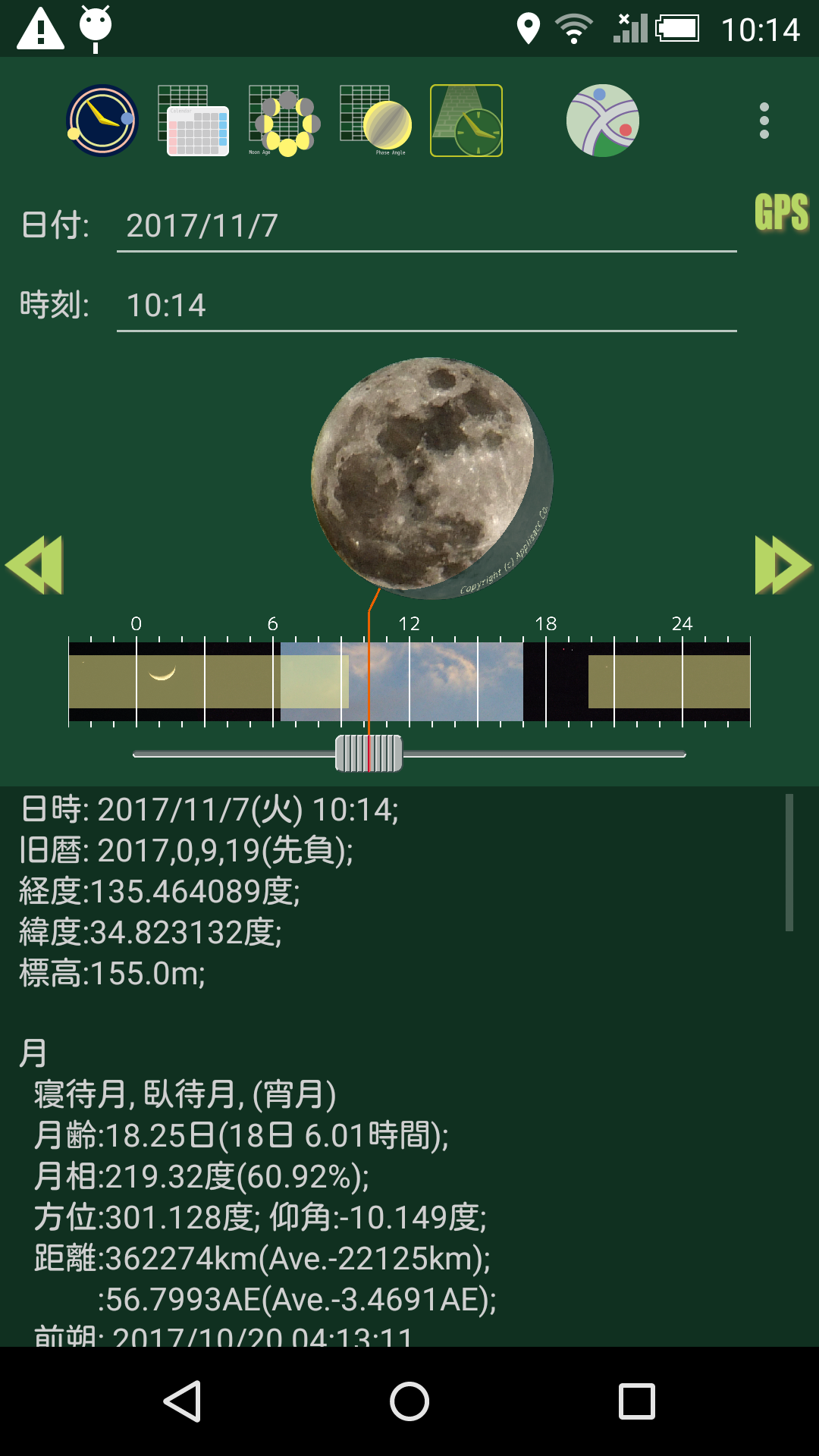819x1456 pixels.
Task: Tap the time slider handle
Action: point(369,753)
